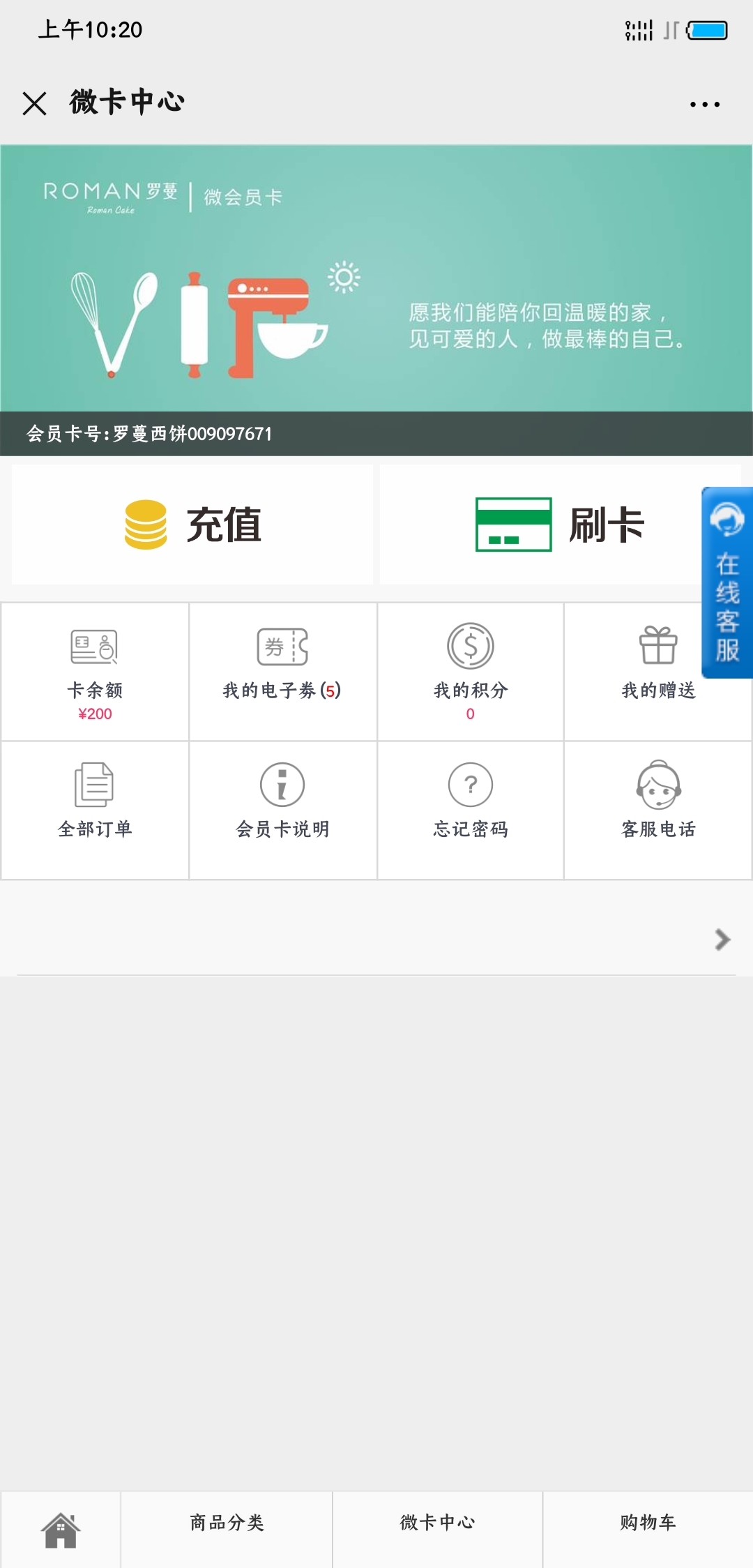Read 会员卡说明
This screenshot has height=1568, width=753.
click(282, 811)
